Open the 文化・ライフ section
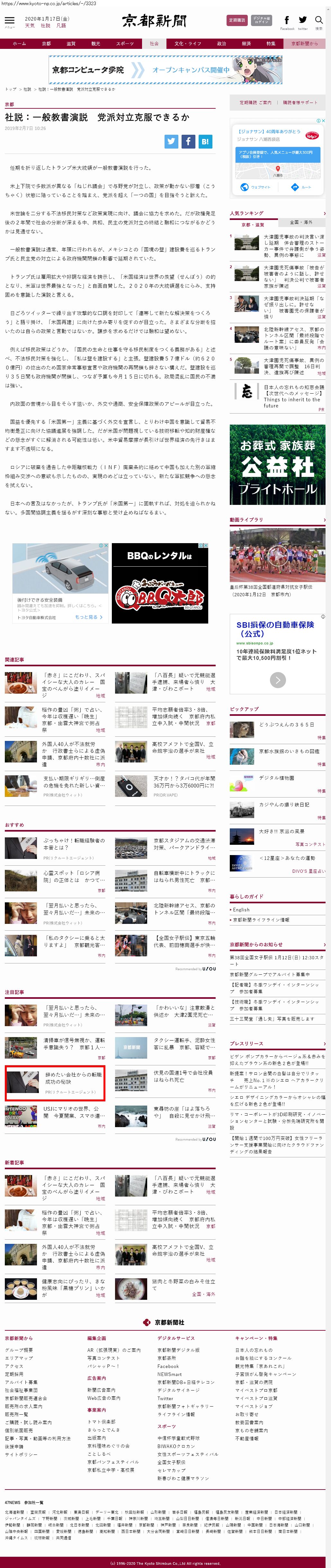 pyautogui.click(x=187, y=44)
